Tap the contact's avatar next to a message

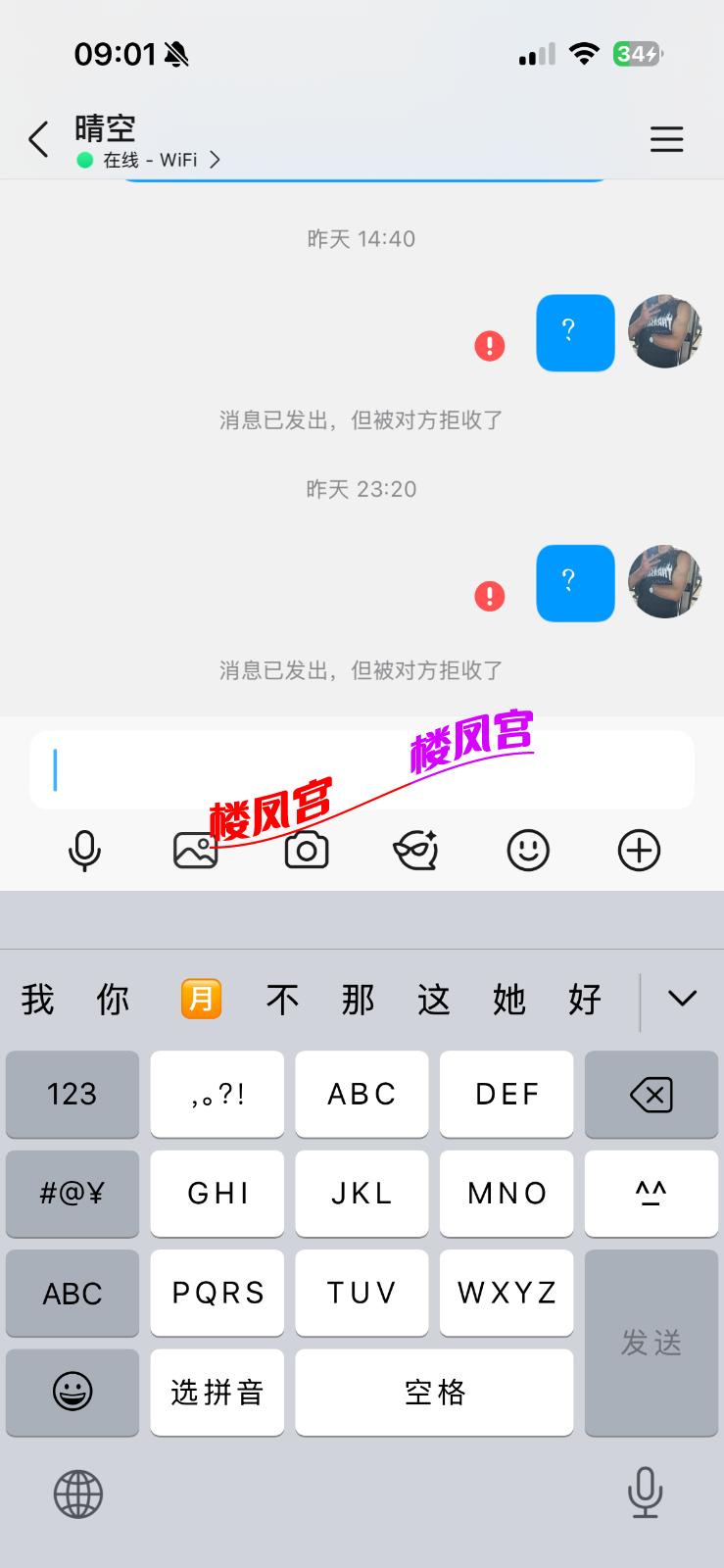[664, 333]
